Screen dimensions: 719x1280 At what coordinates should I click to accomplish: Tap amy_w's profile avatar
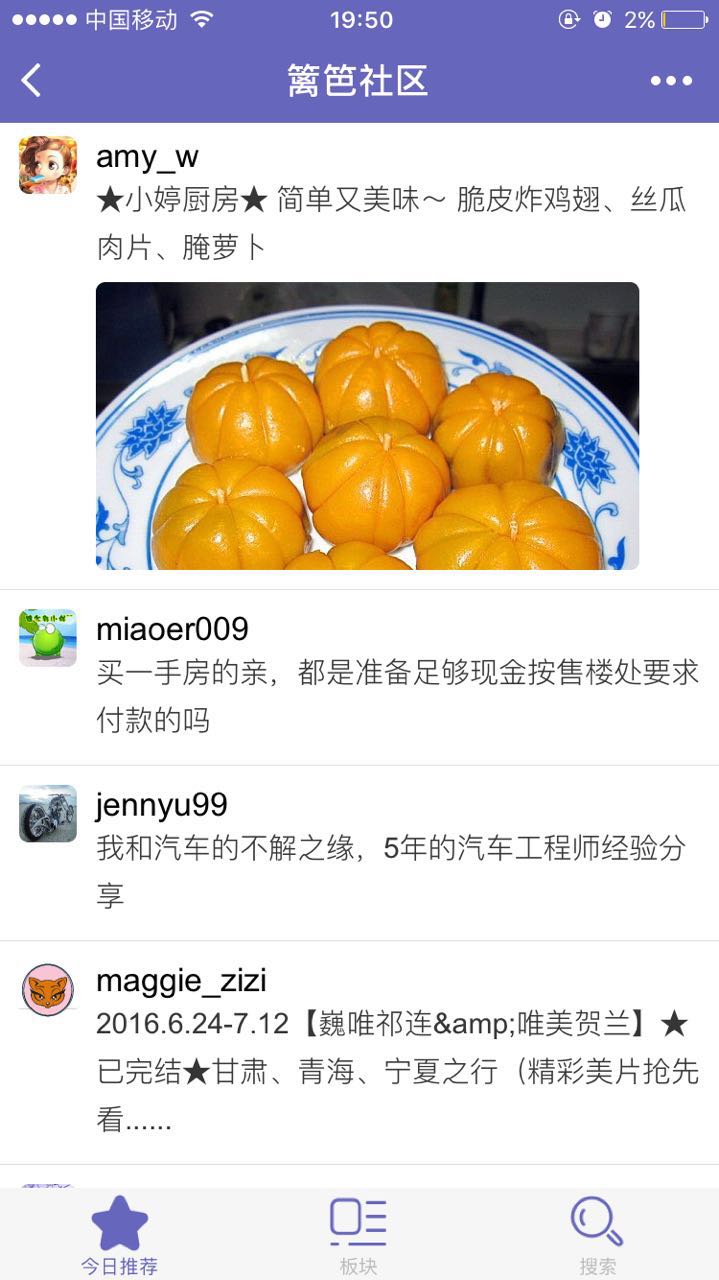[47, 165]
